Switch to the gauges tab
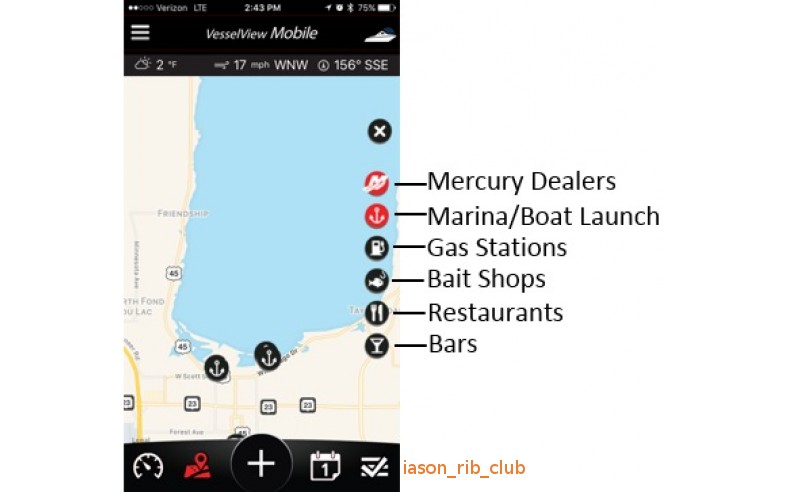The image size is (785, 492). click(x=148, y=466)
